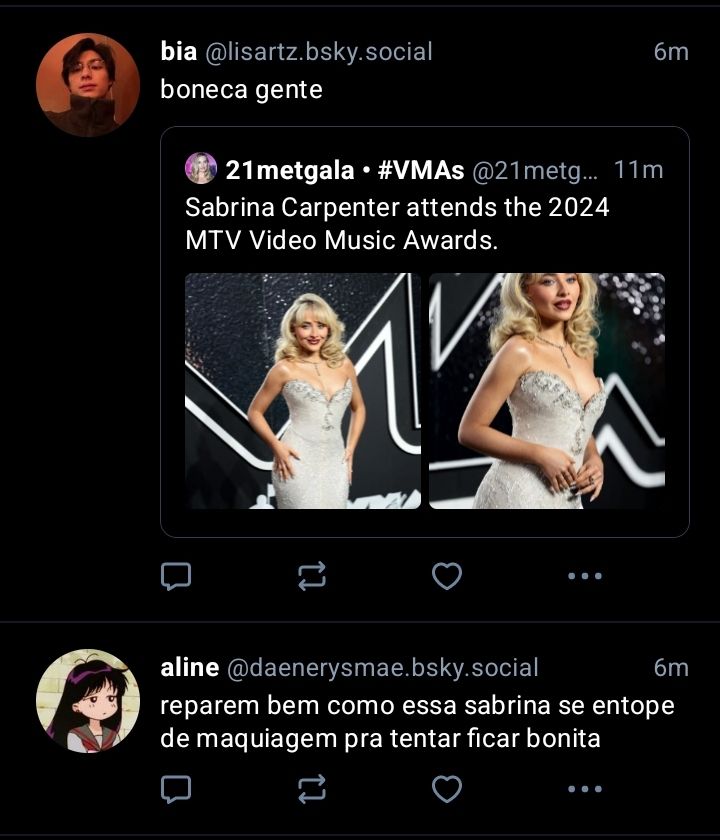The image size is (720, 840).
Task: View the second photo in 21metgala's post
Action: pos(547,391)
